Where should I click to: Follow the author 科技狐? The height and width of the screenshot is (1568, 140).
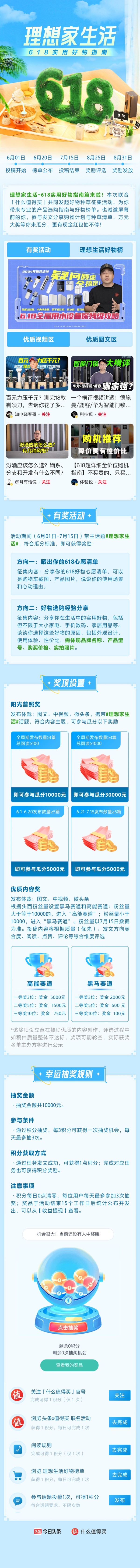(x=102, y=414)
